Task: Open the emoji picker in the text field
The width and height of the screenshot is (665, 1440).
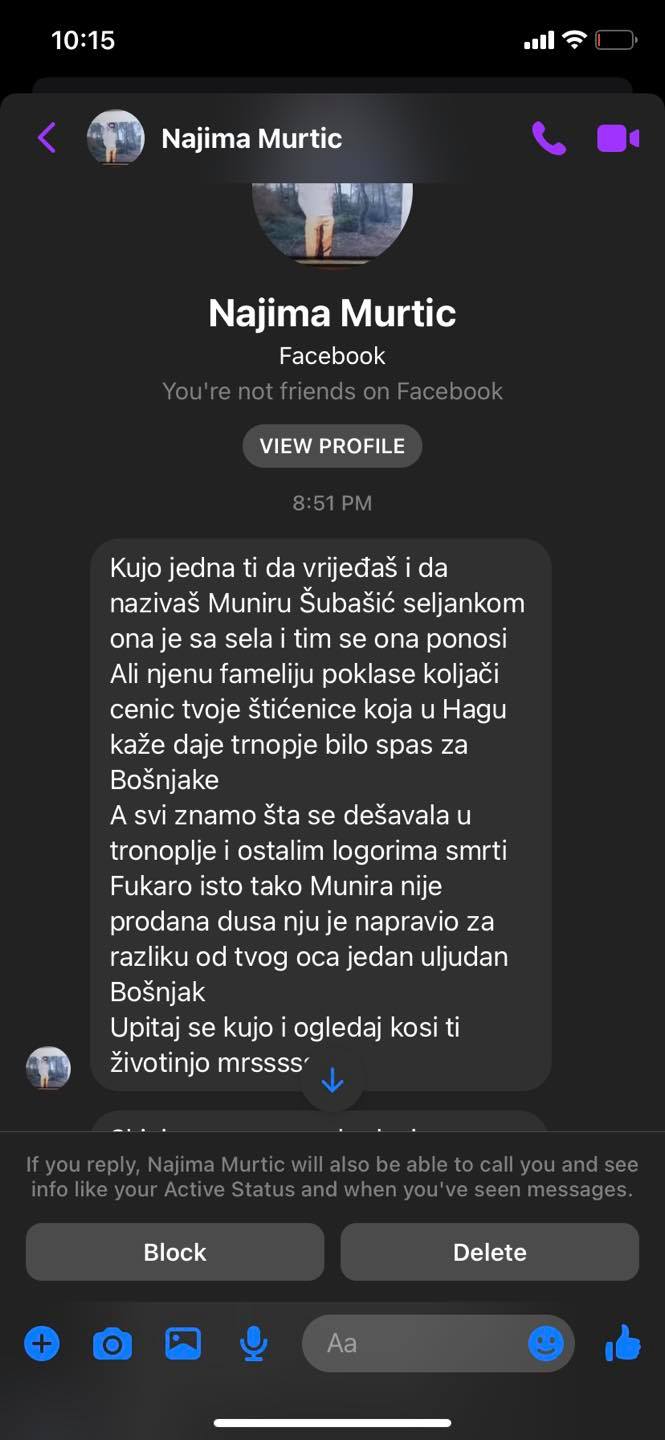Action: coord(546,1343)
